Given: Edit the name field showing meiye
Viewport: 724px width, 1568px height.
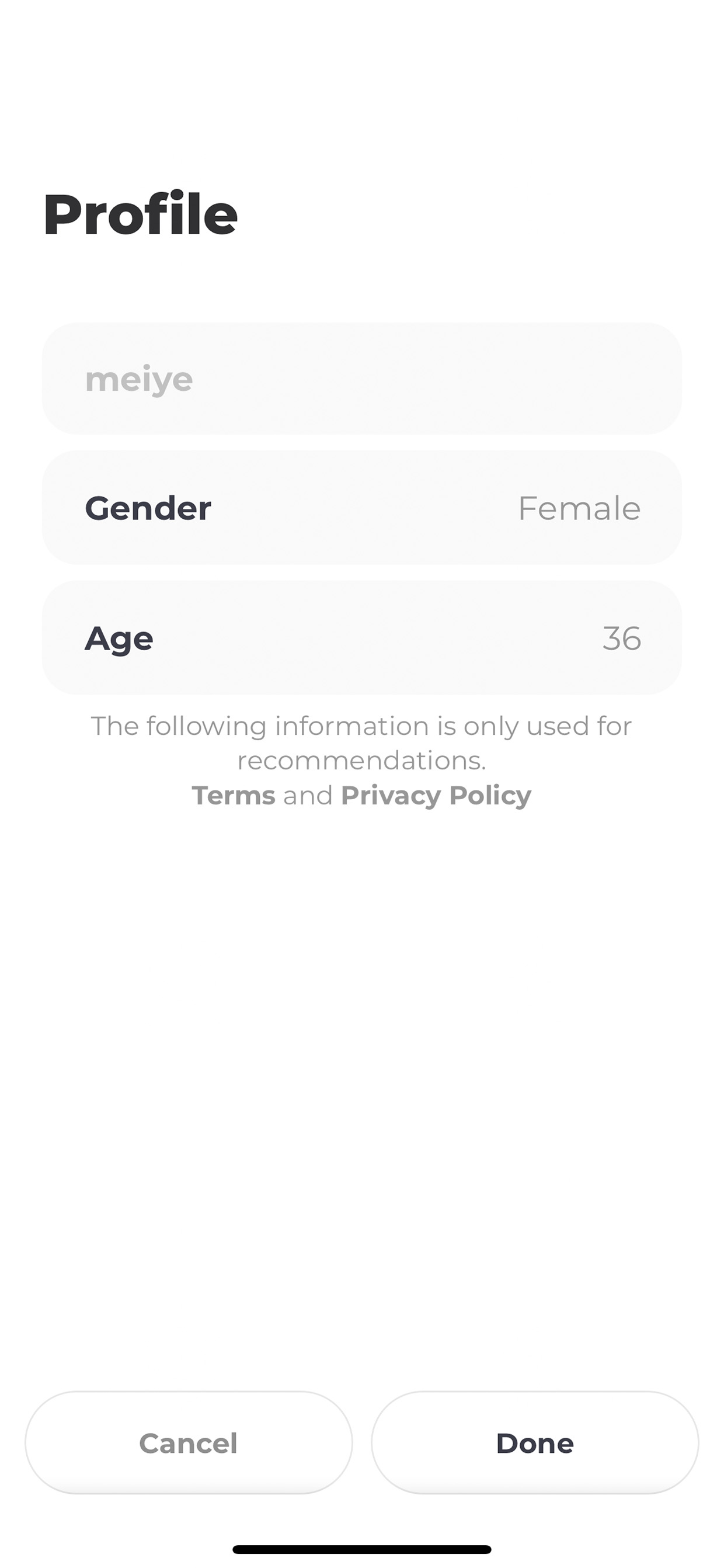Looking at the screenshot, I should coord(361,379).
